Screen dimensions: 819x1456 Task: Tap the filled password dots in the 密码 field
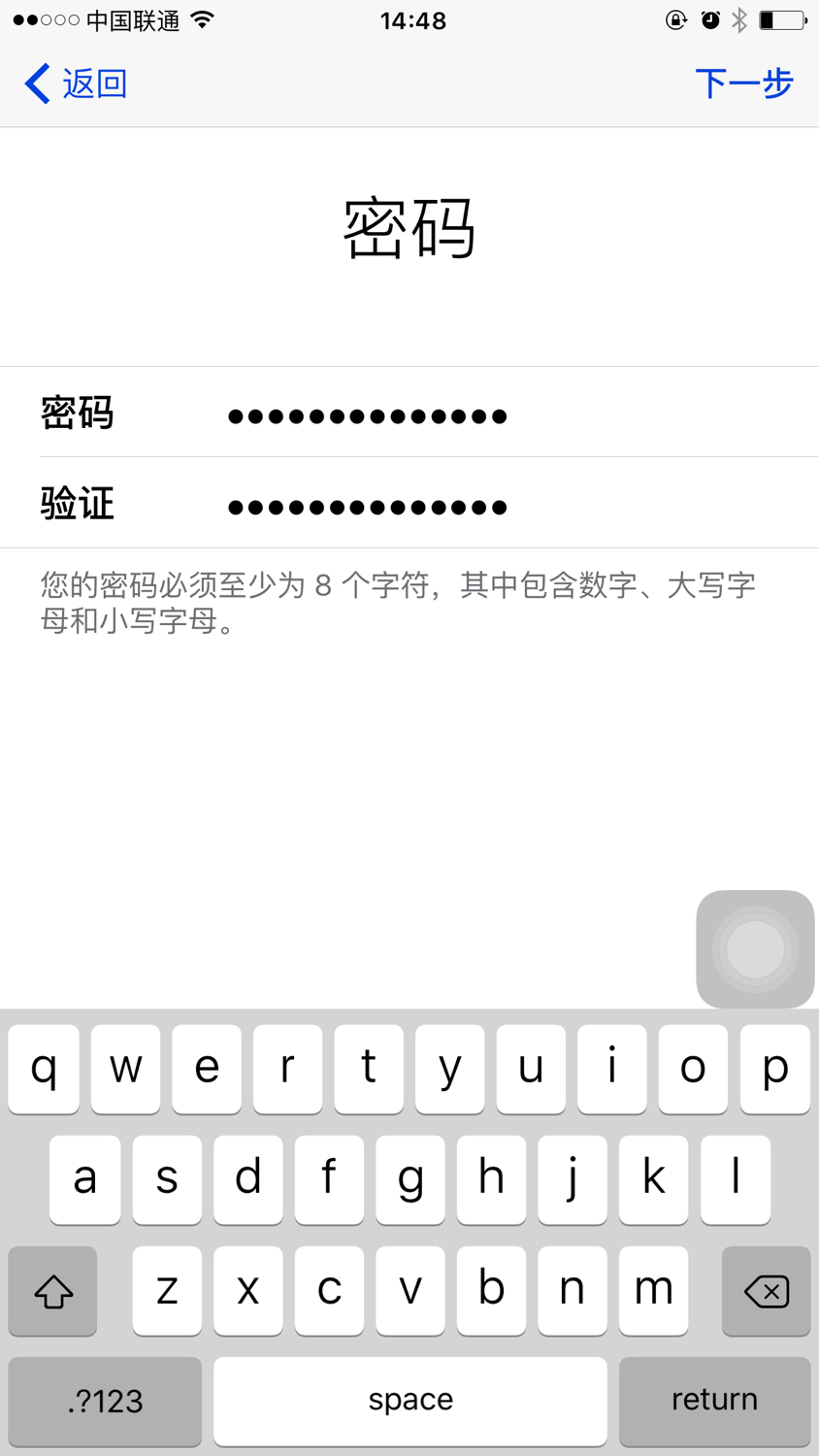tap(367, 414)
